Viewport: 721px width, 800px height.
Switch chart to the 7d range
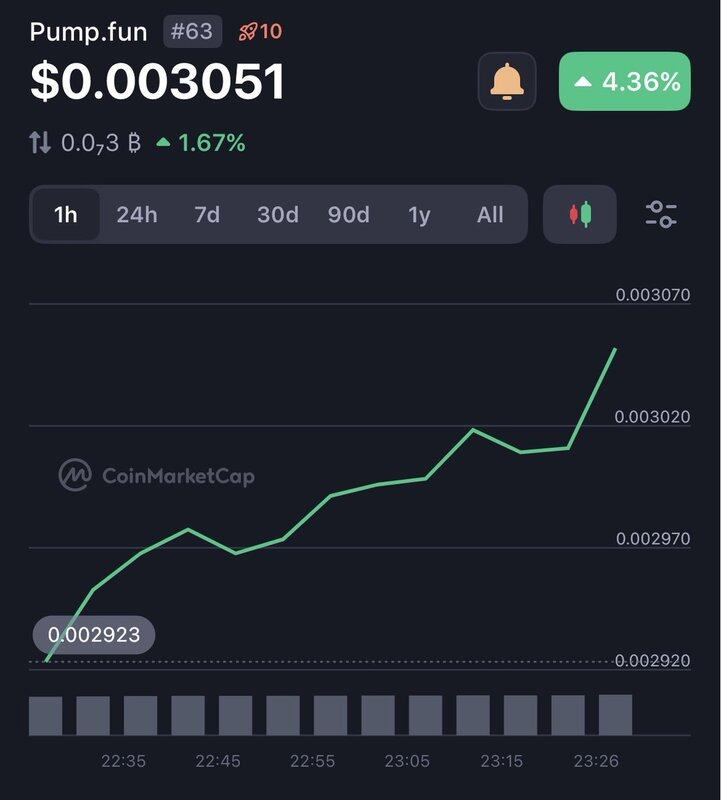[x=207, y=214]
